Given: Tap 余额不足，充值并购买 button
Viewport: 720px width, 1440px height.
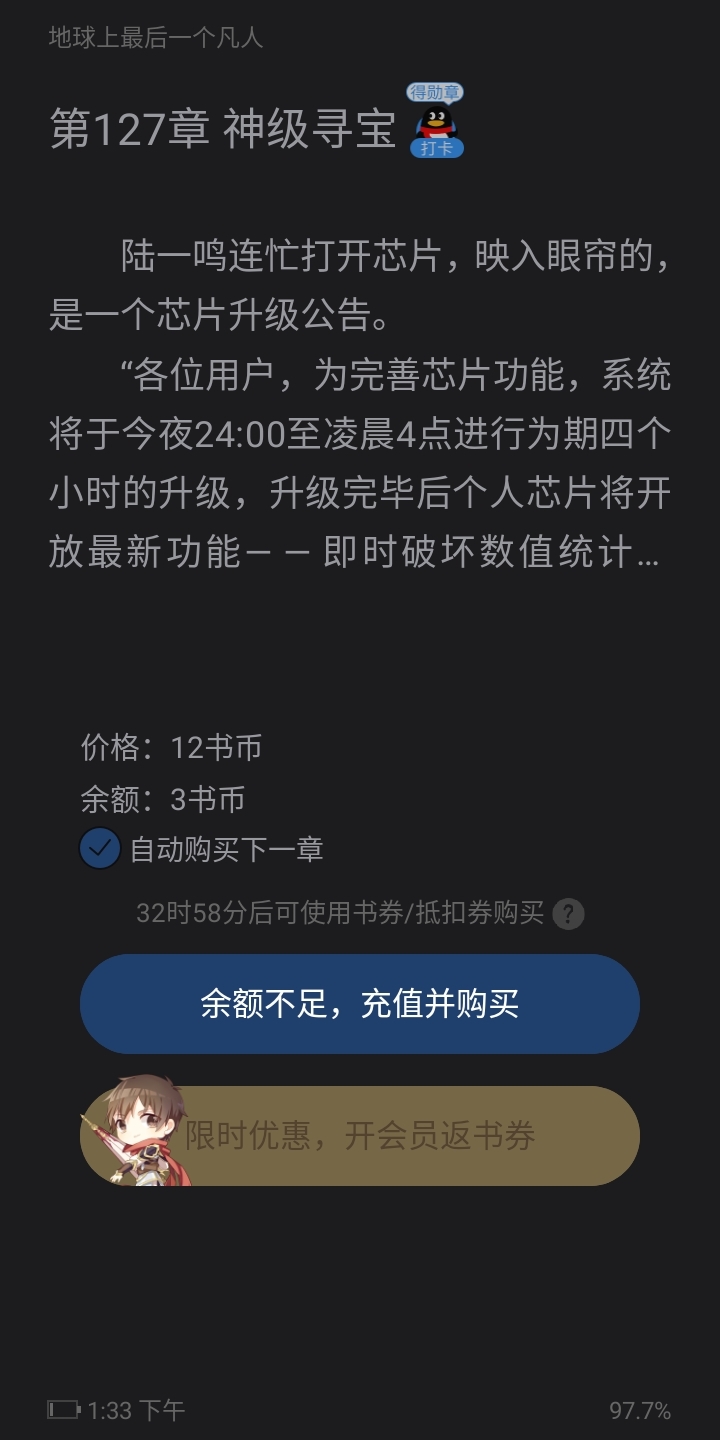Looking at the screenshot, I should [360, 1004].
